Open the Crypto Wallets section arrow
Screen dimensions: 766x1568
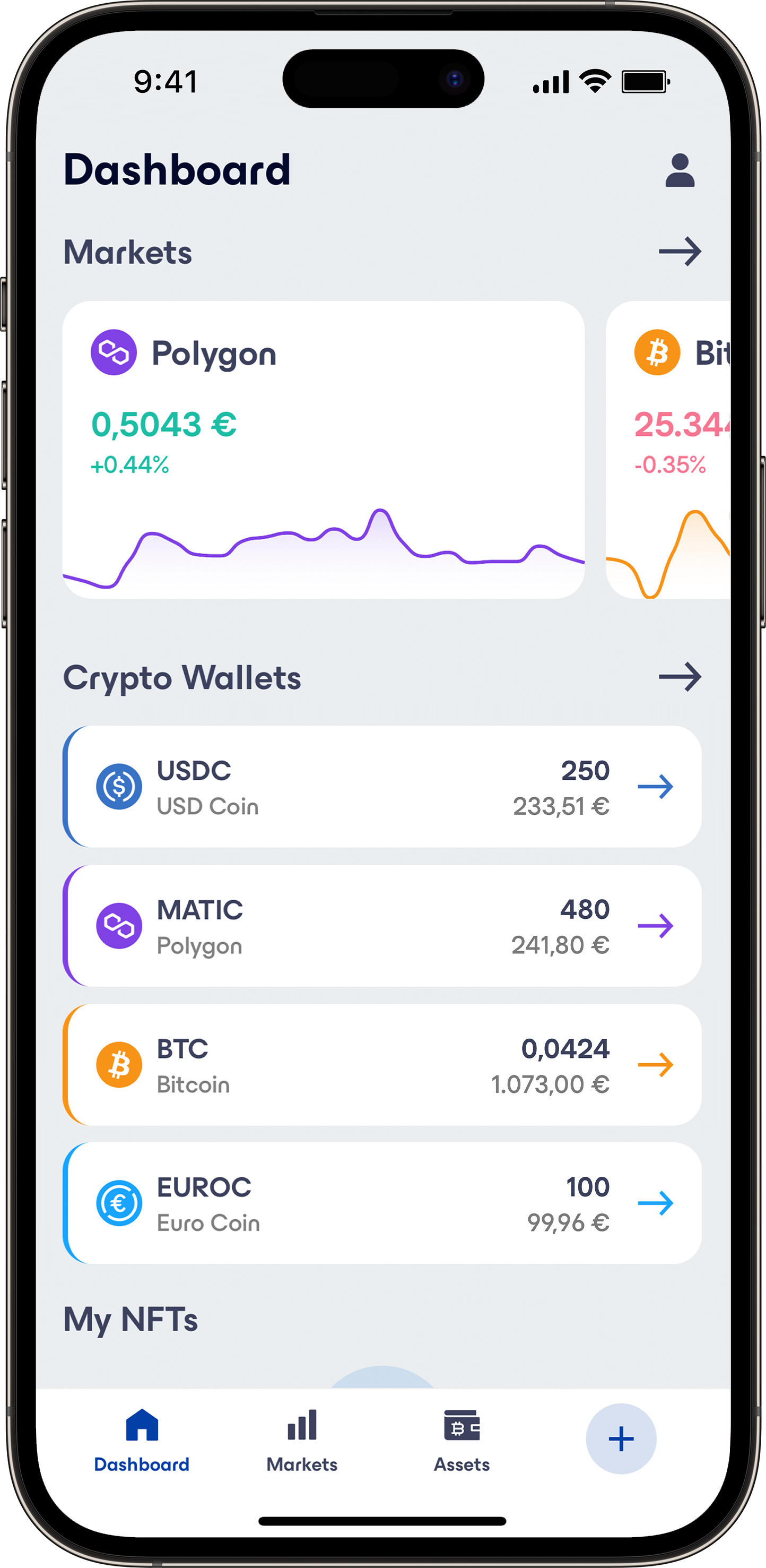pyautogui.click(x=680, y=677)
